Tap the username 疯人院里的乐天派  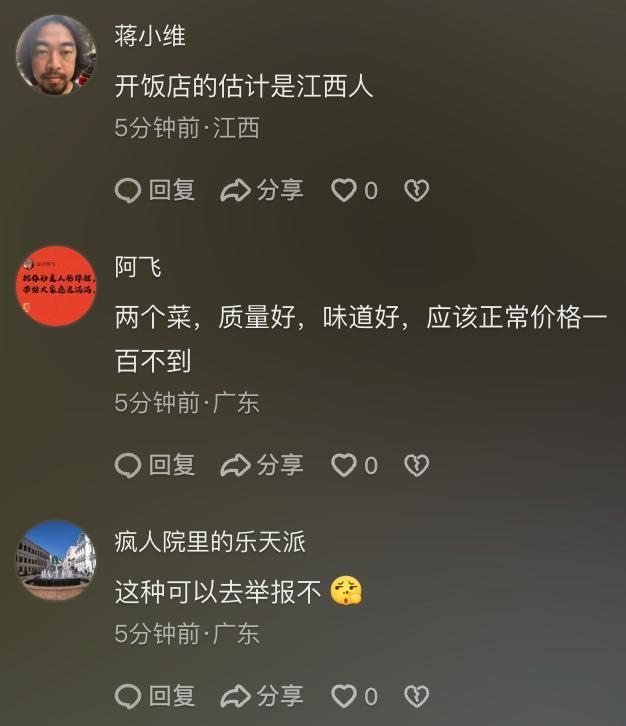pos(210,542)
